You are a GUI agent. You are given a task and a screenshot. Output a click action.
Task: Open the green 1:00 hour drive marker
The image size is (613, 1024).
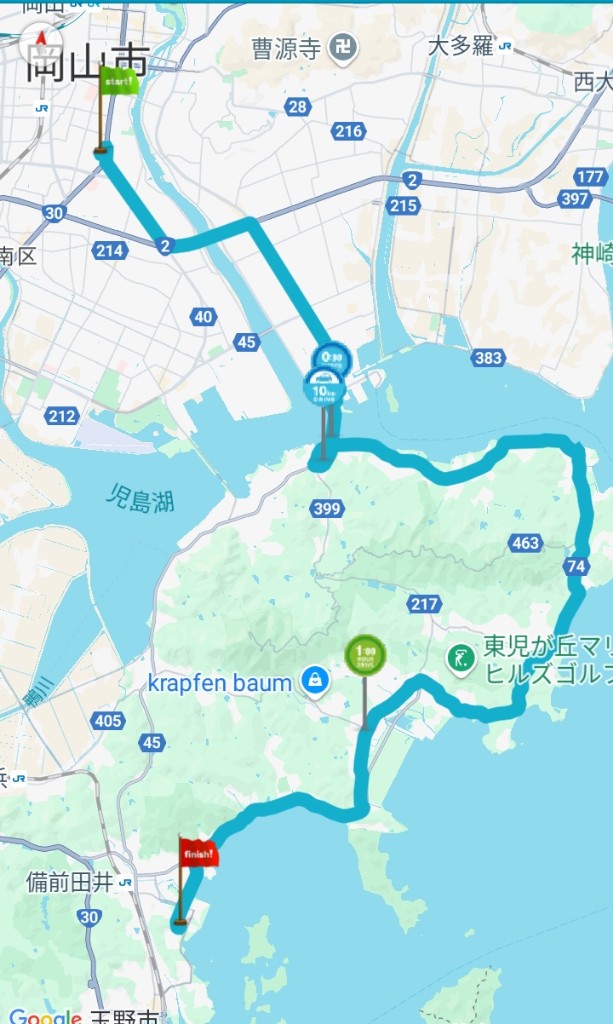coord(365,654)
